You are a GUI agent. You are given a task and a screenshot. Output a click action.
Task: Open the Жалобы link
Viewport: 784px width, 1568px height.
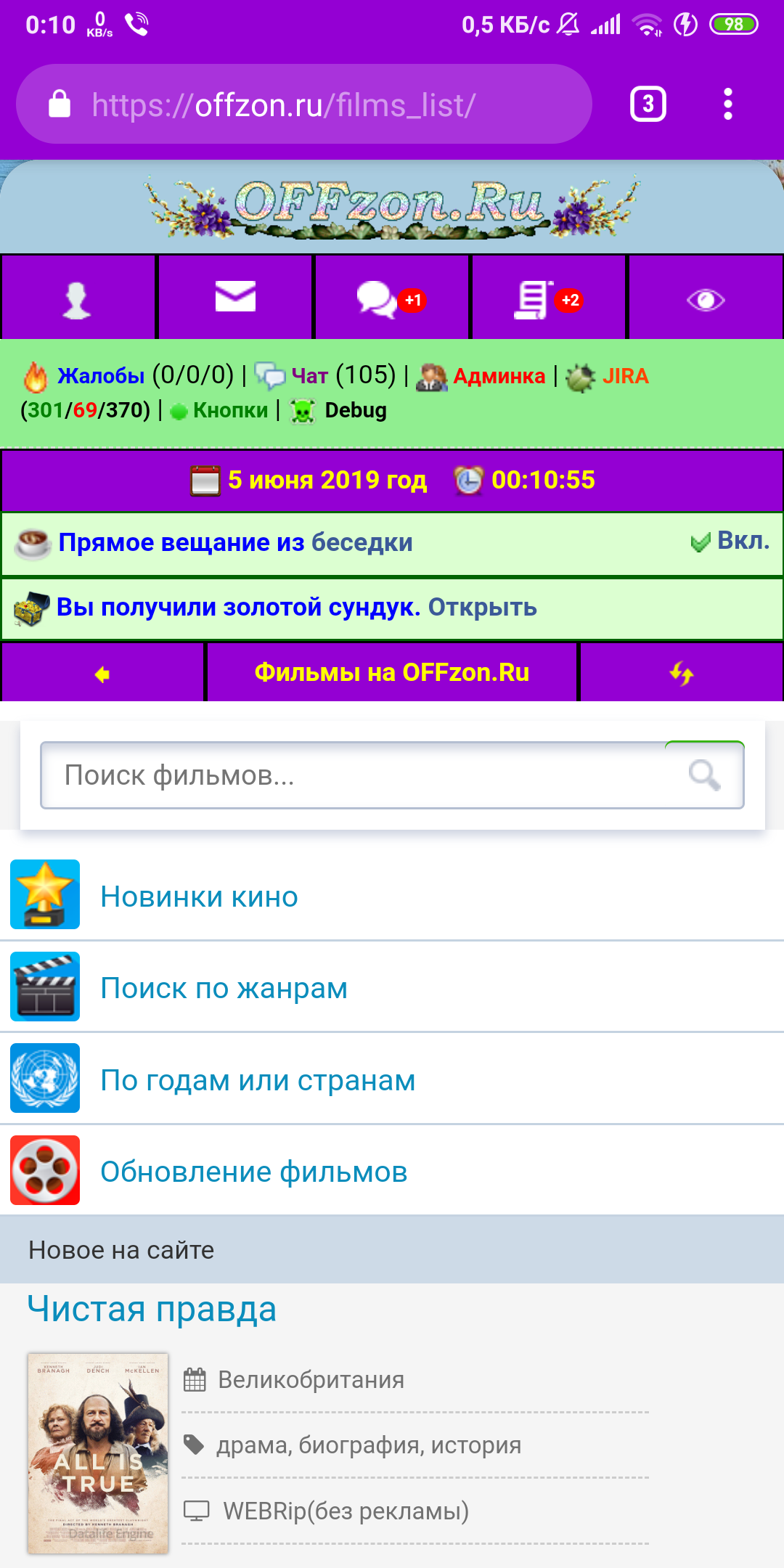(x=100, y=376)
